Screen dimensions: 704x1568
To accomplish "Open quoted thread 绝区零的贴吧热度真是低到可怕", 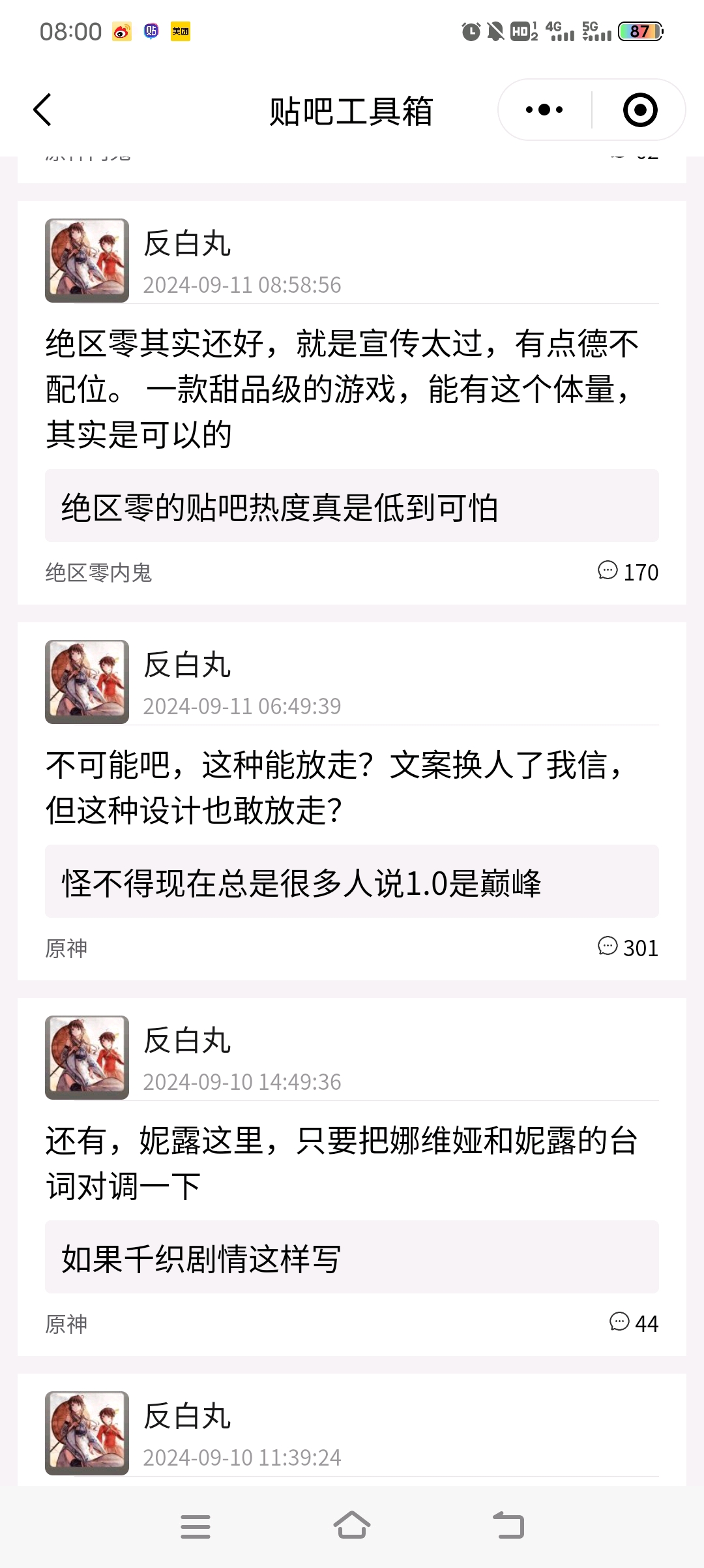I will tap(351, 506).
